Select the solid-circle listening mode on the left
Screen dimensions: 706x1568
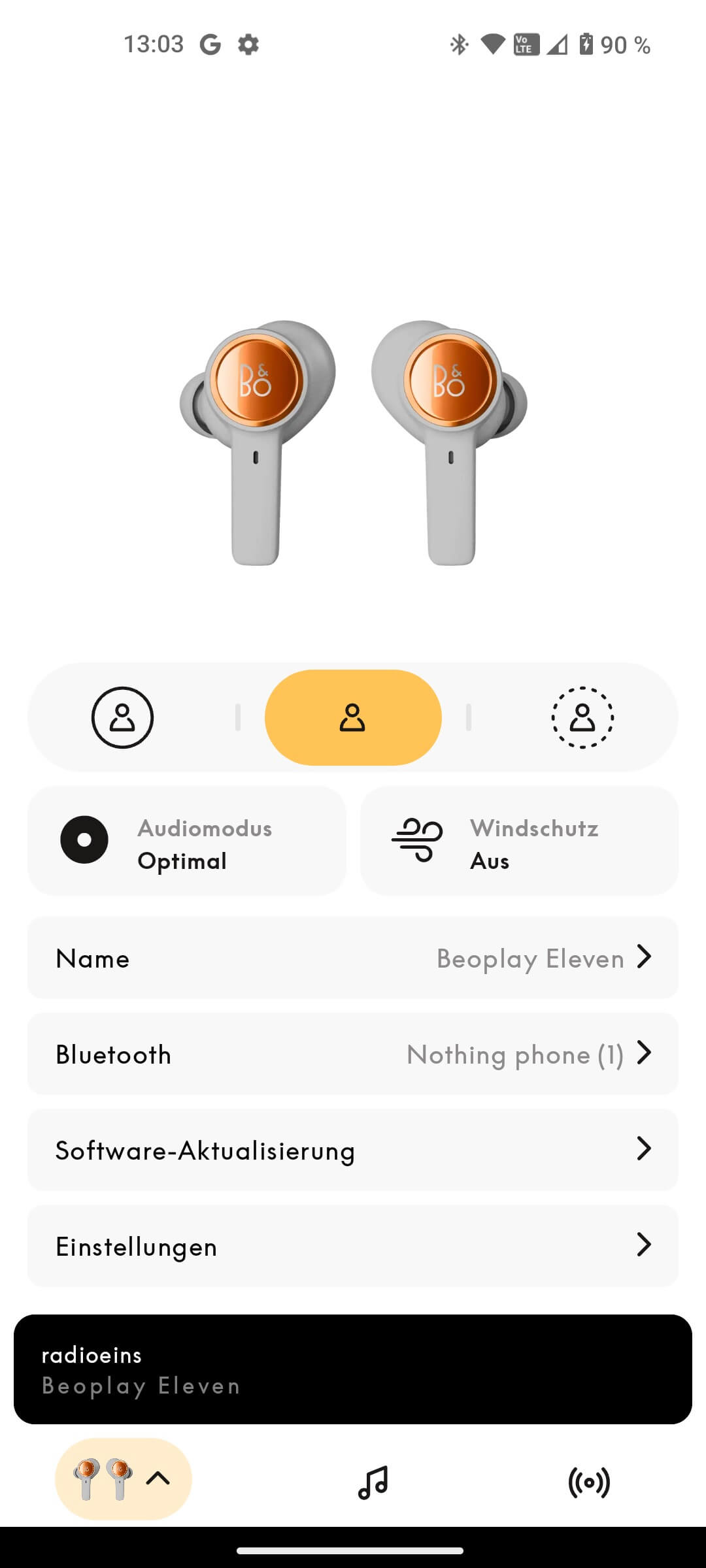pos(122,717)
